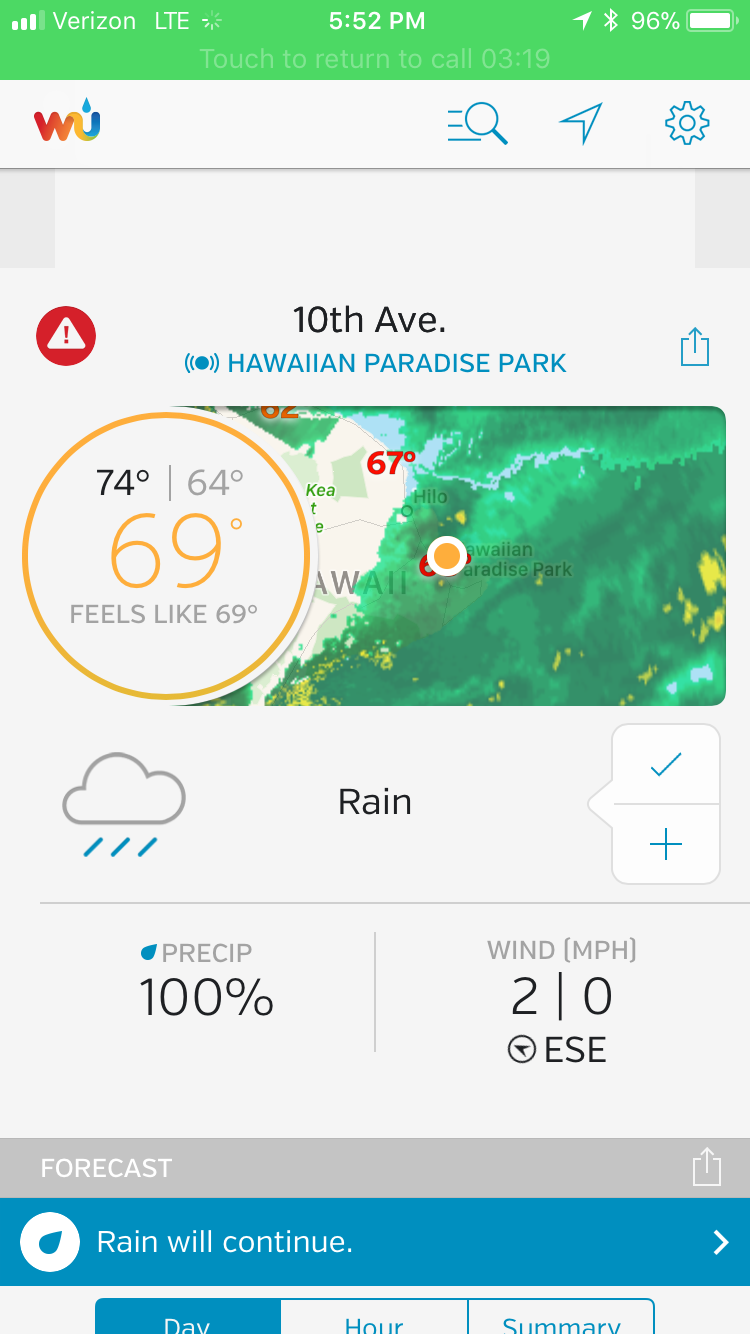Image resolution: width=750 pixels, height=1334 pixels.
Task: Switch to the Day tab
Action: point(188,1320)
